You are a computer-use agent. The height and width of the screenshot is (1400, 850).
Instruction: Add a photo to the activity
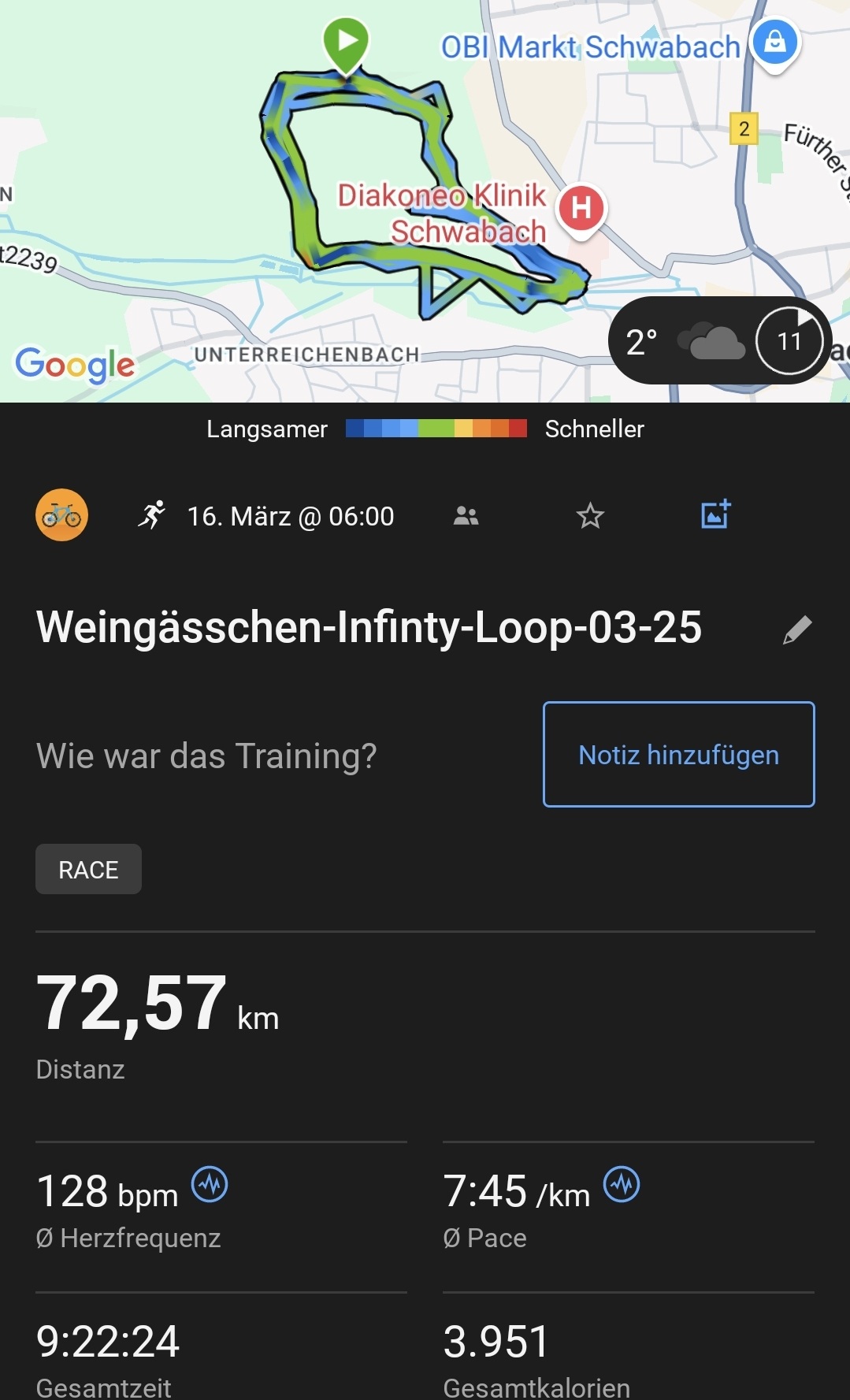715,514
